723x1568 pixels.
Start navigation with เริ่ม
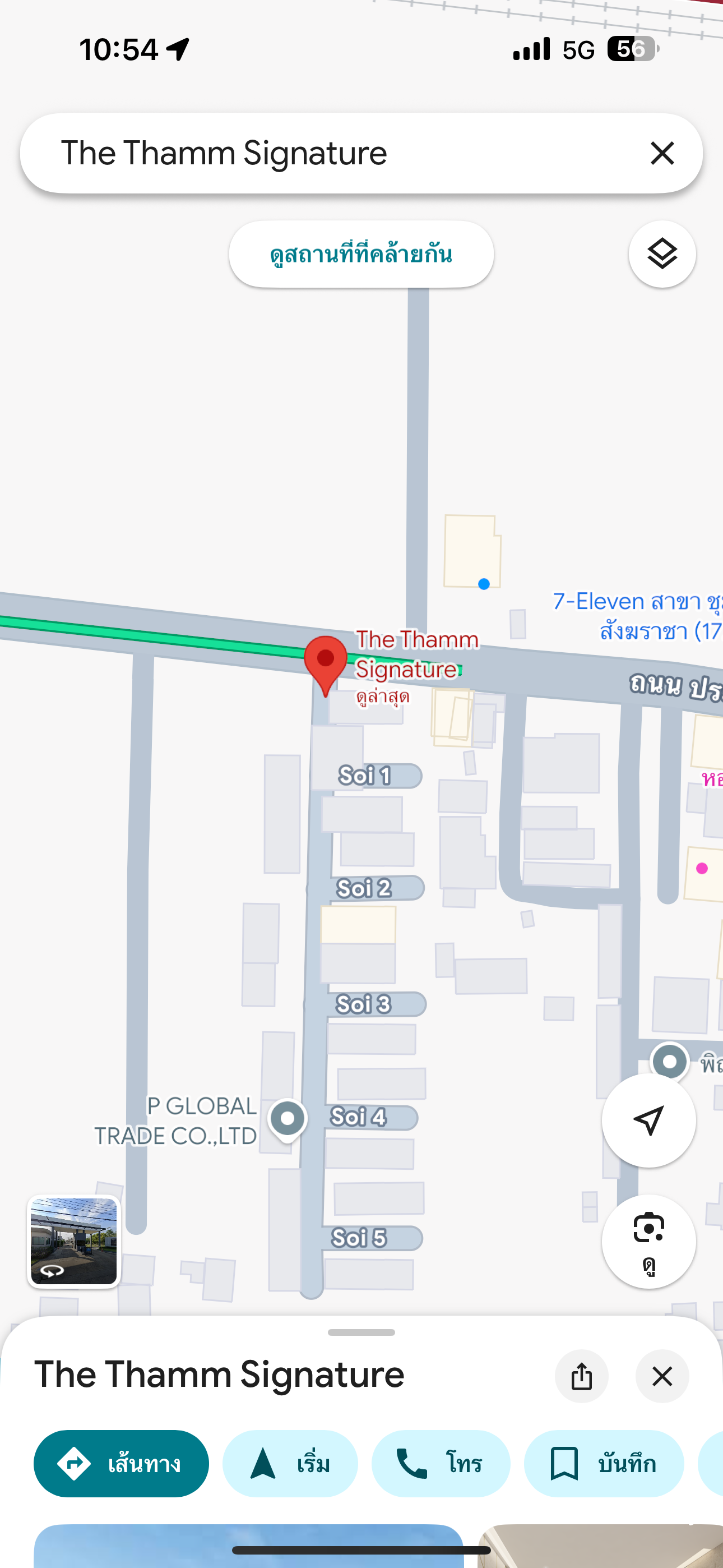(x=290, y=1463)
